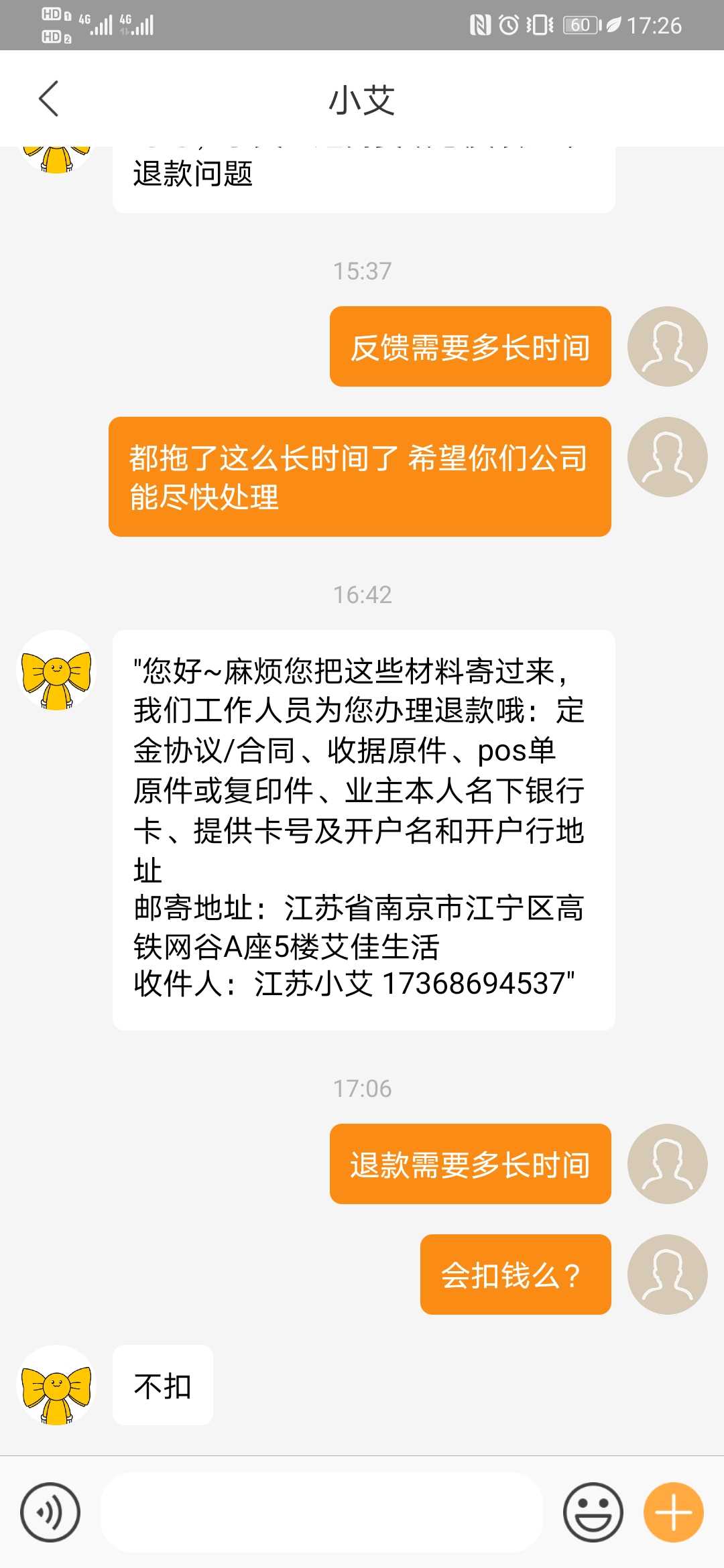Screen dimensions: 724x1568
Task: Tap my avatar beside 会扣钱么？ message
Action: [667, 1274]
